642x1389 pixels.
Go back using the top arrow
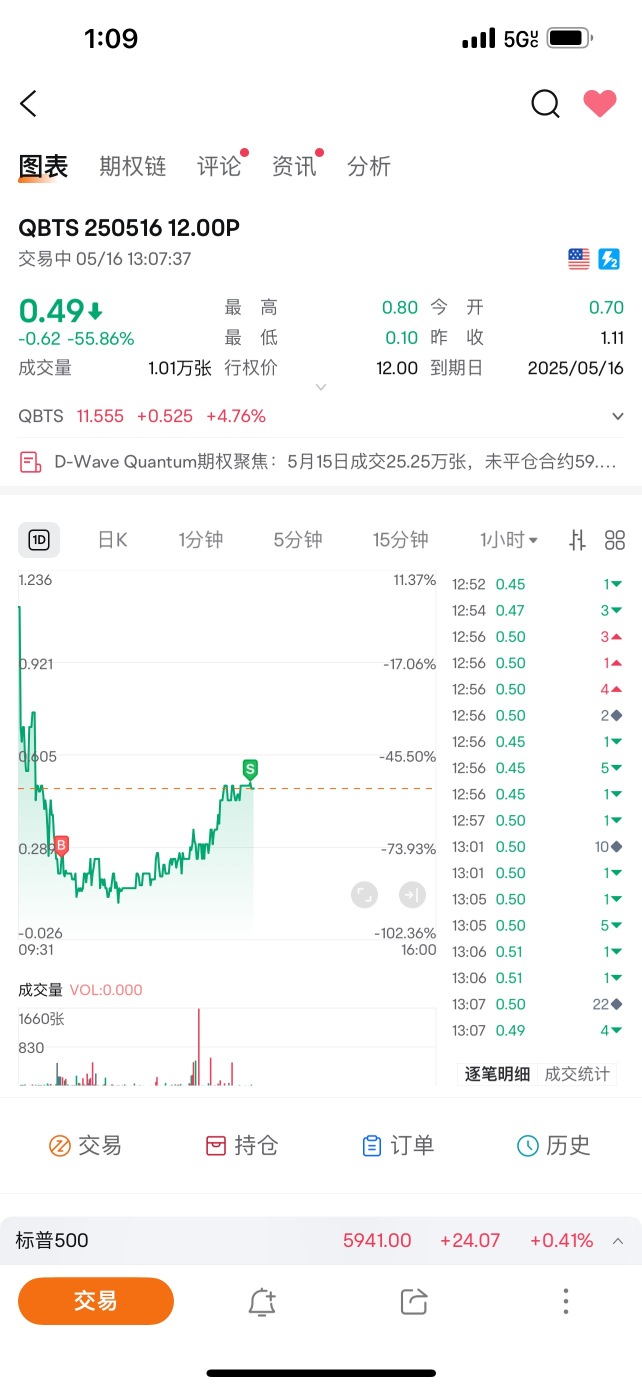(29, 103)
